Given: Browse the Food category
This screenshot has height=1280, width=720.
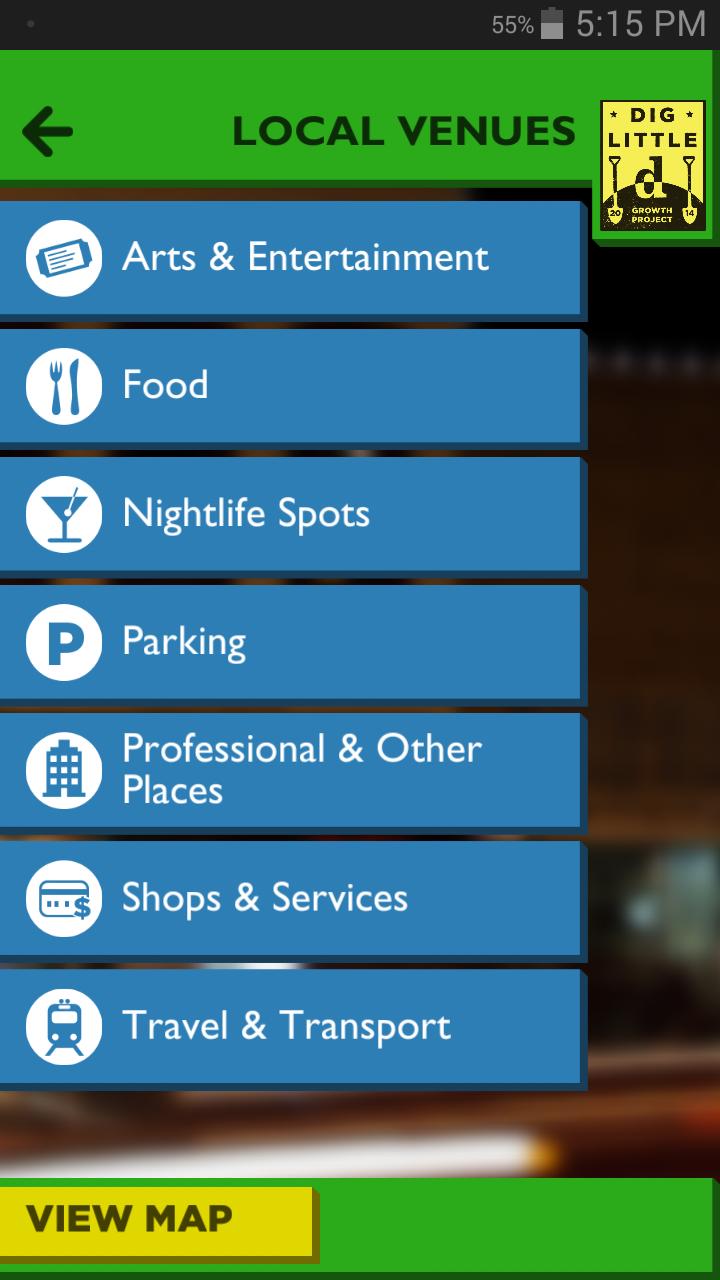Looking at the screenshot, I should tap(290, 386).
